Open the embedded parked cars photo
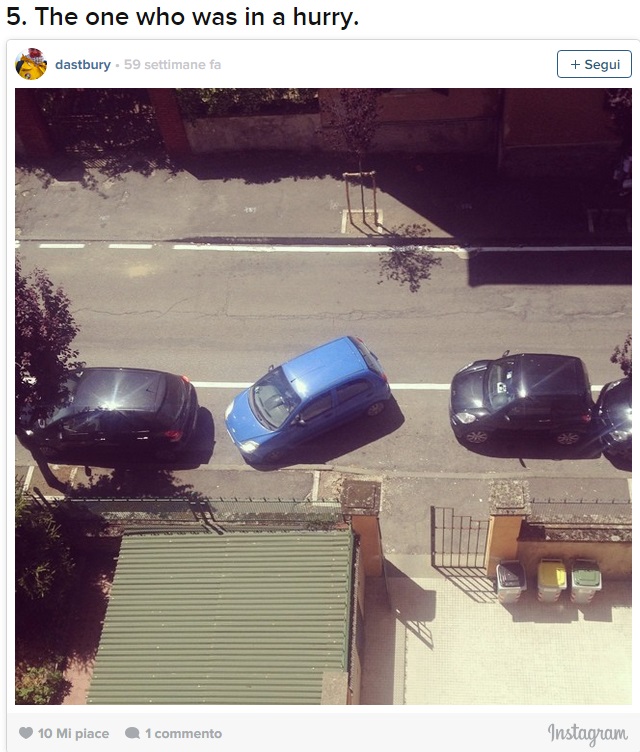 pos(323,396)
